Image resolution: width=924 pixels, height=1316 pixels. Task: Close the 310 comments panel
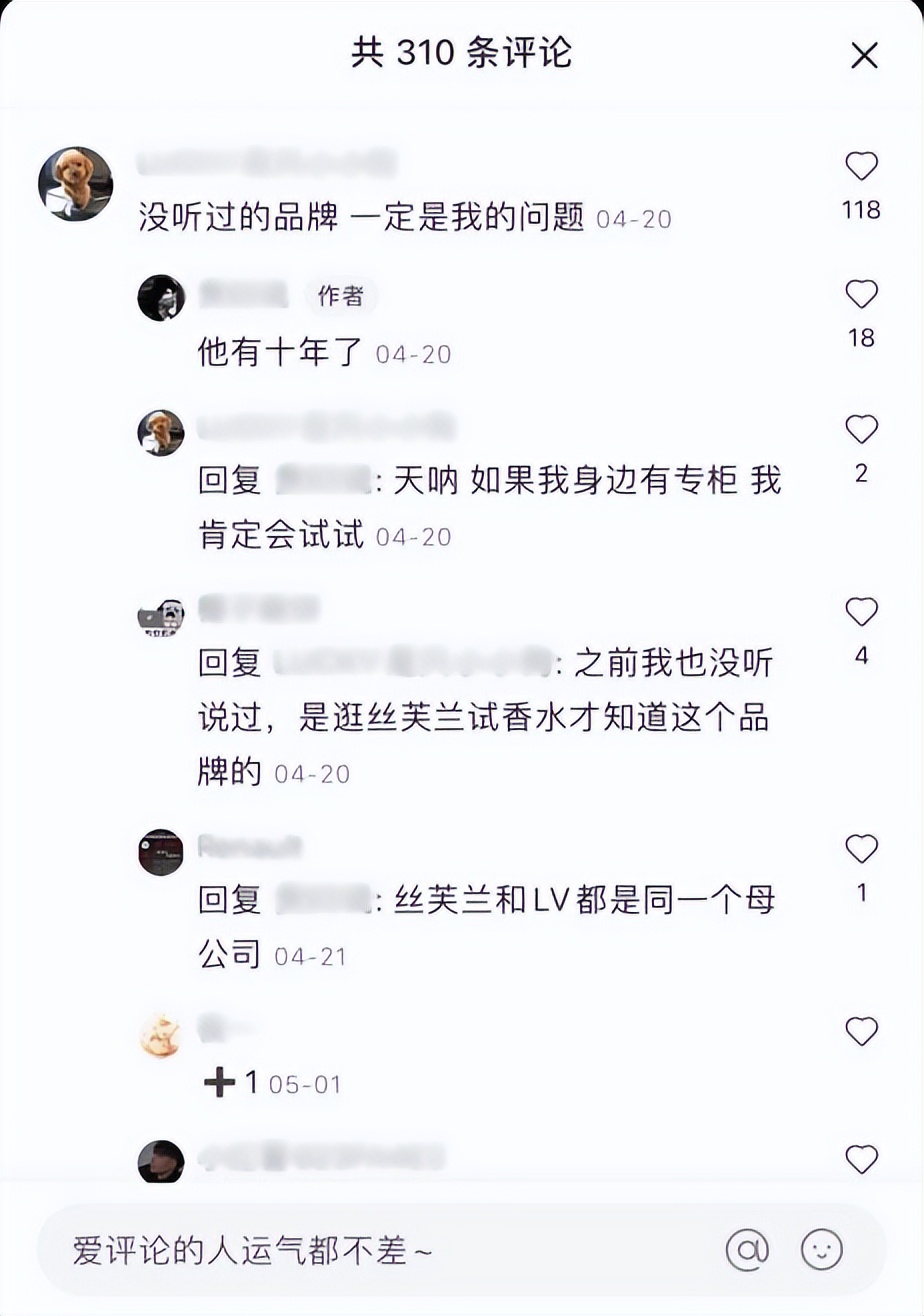tap(864, 55)
